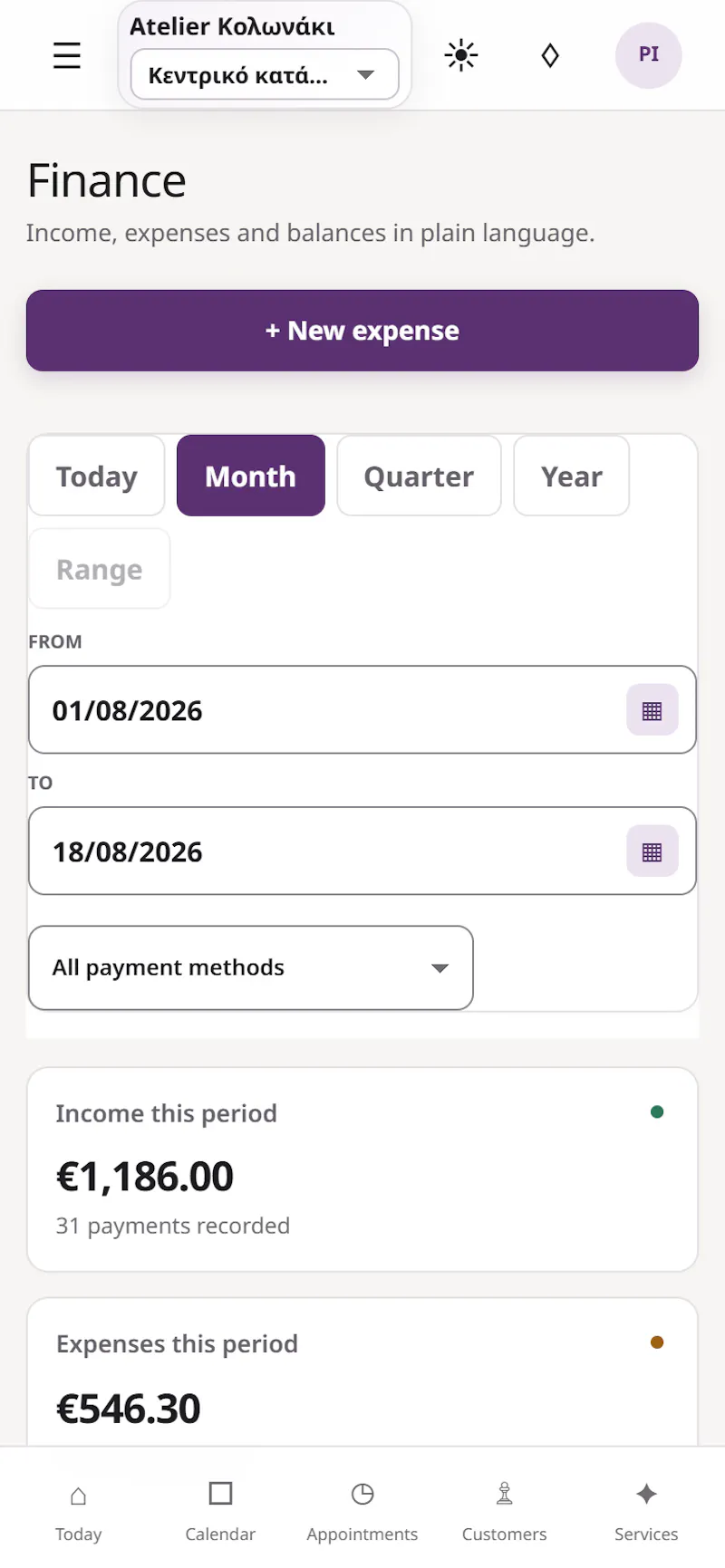Tap the diamond icon in header
The height and width of the screenshot is (1568, 725).
(550, 55)
